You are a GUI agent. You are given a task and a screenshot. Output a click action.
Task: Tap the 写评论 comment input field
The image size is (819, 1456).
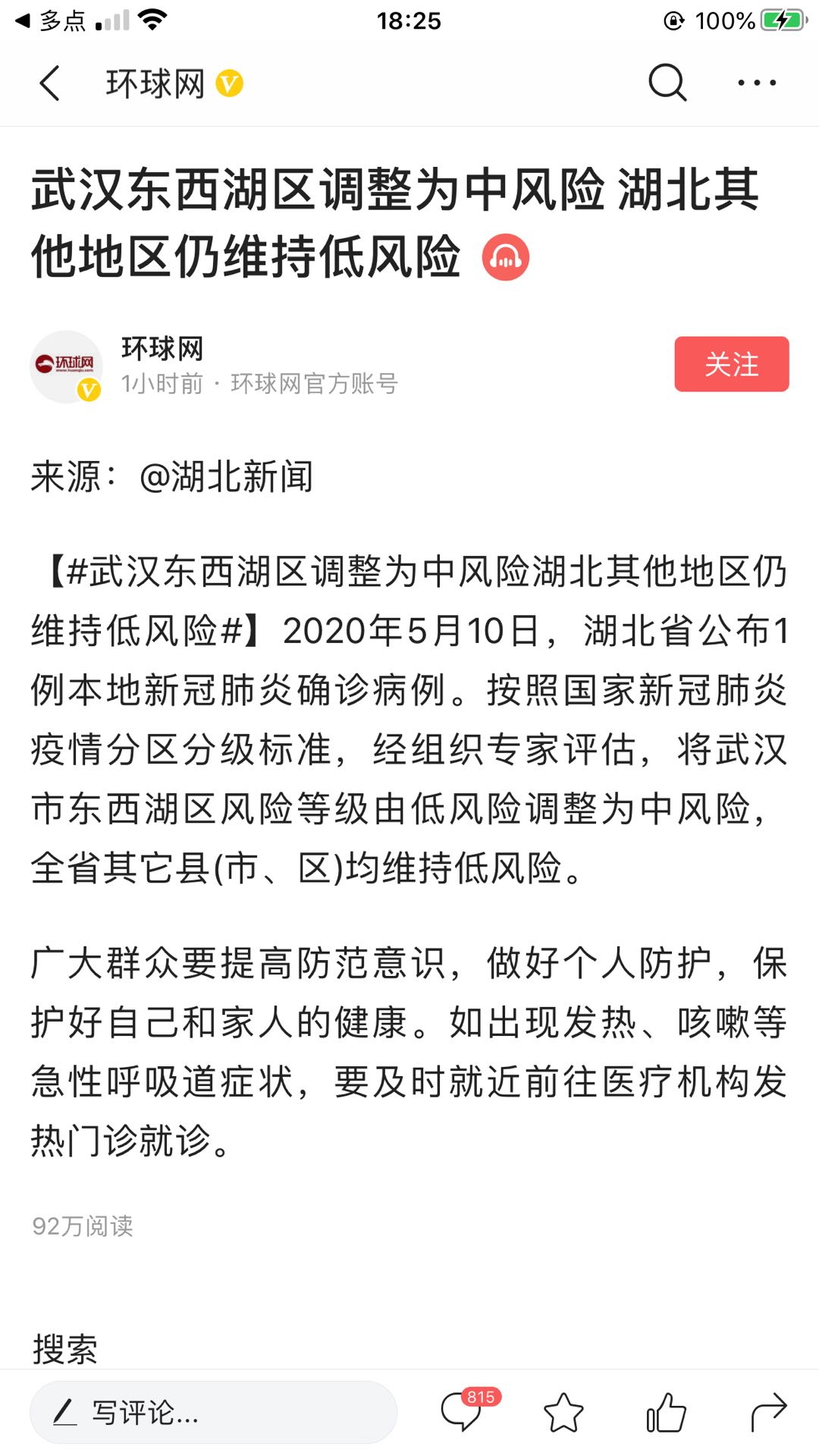point(213,1412)
